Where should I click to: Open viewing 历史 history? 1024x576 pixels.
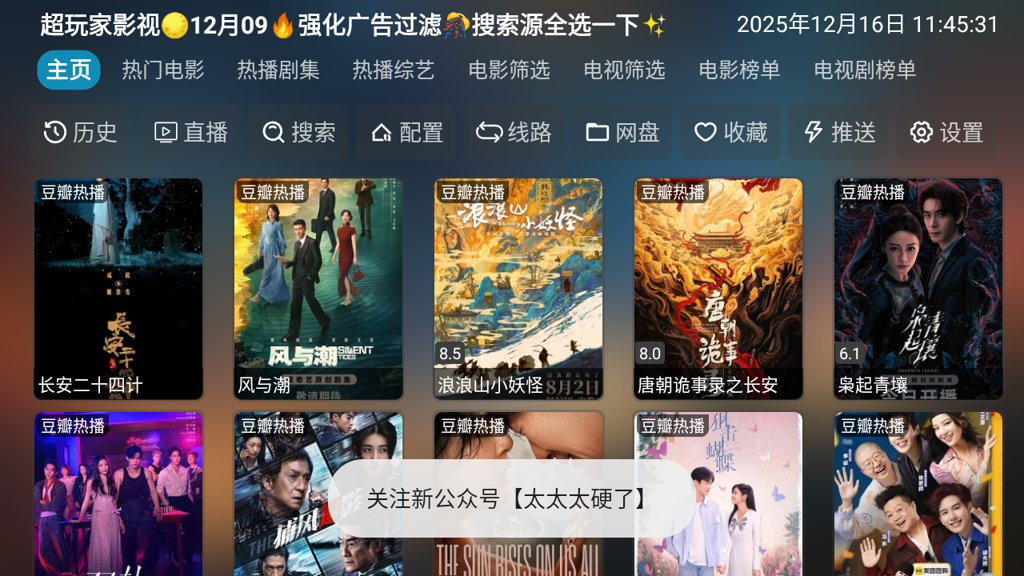click(81, 132)
